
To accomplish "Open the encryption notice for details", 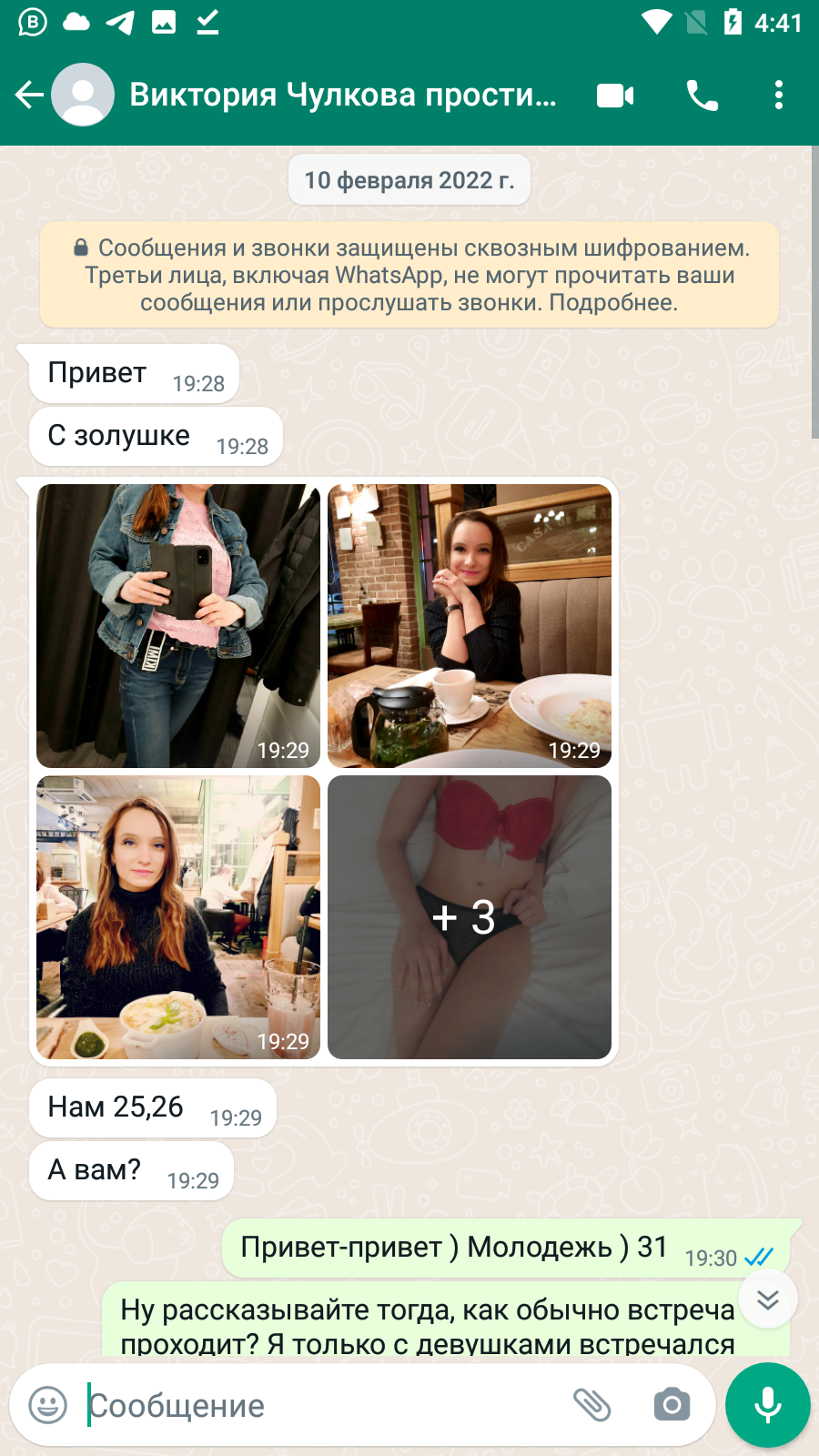I will 409,275.
